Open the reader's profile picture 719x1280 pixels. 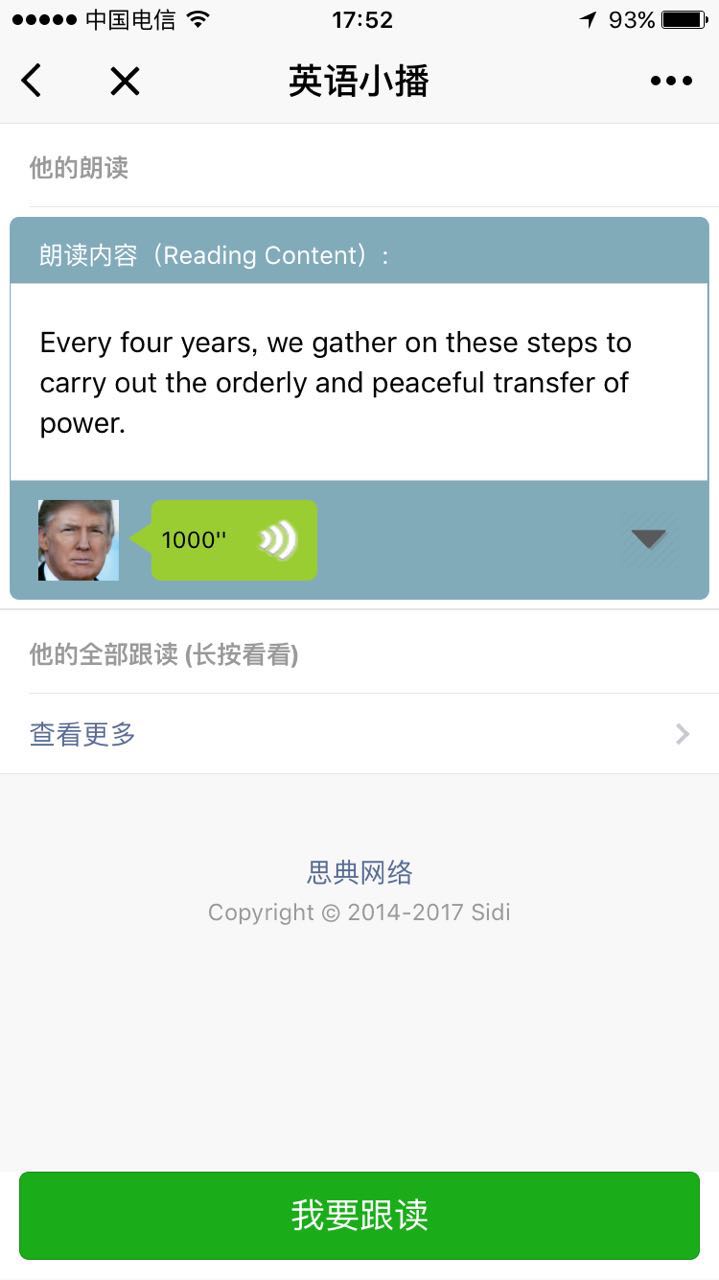(x=78, y=540)
